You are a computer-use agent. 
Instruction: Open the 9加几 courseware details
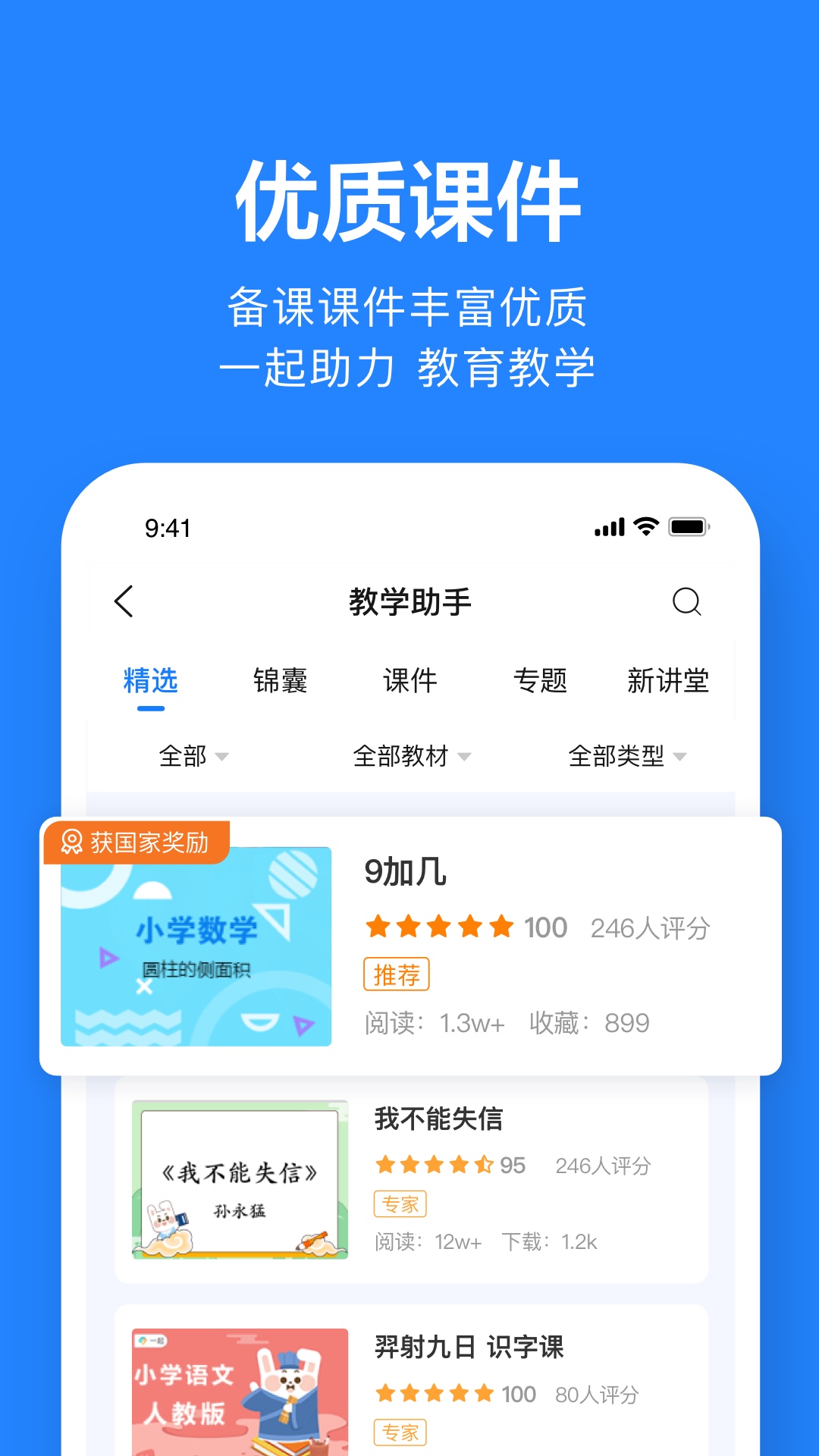point(406,872)
